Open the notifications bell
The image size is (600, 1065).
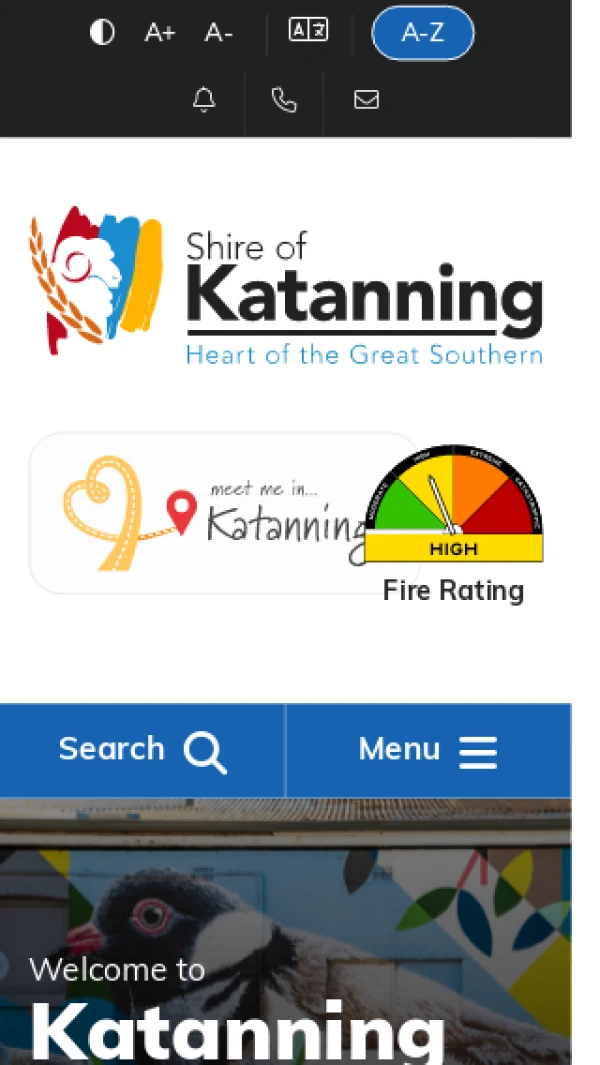(204, 100)
